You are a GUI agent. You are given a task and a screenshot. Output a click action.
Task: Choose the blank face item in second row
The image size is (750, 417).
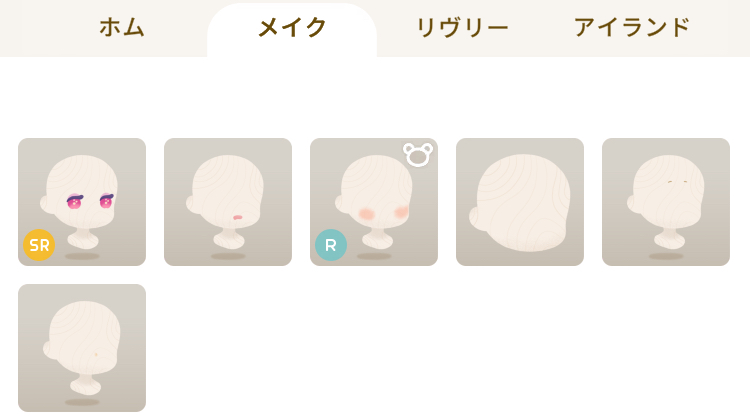pos(82,348)
